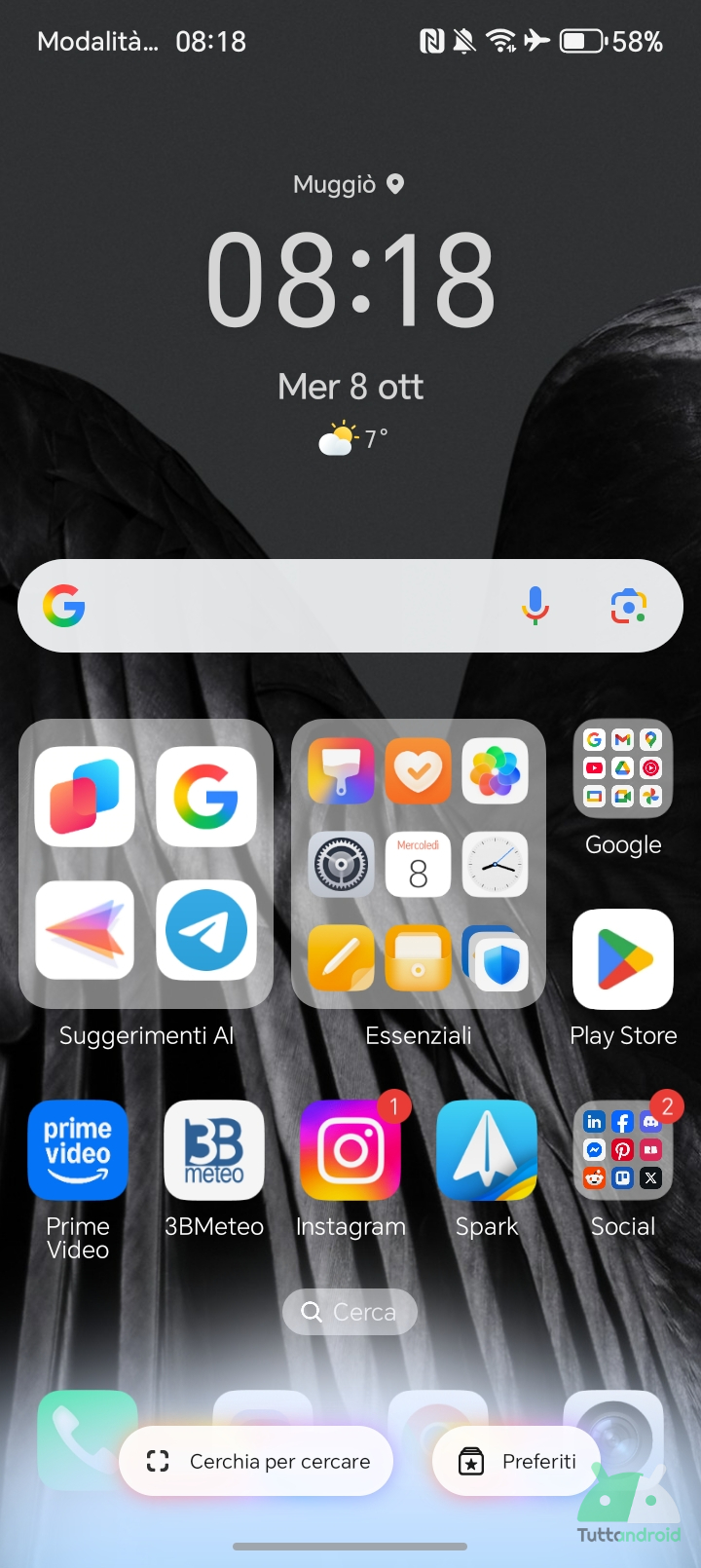Launch the Play Store app

click(623, 959)
